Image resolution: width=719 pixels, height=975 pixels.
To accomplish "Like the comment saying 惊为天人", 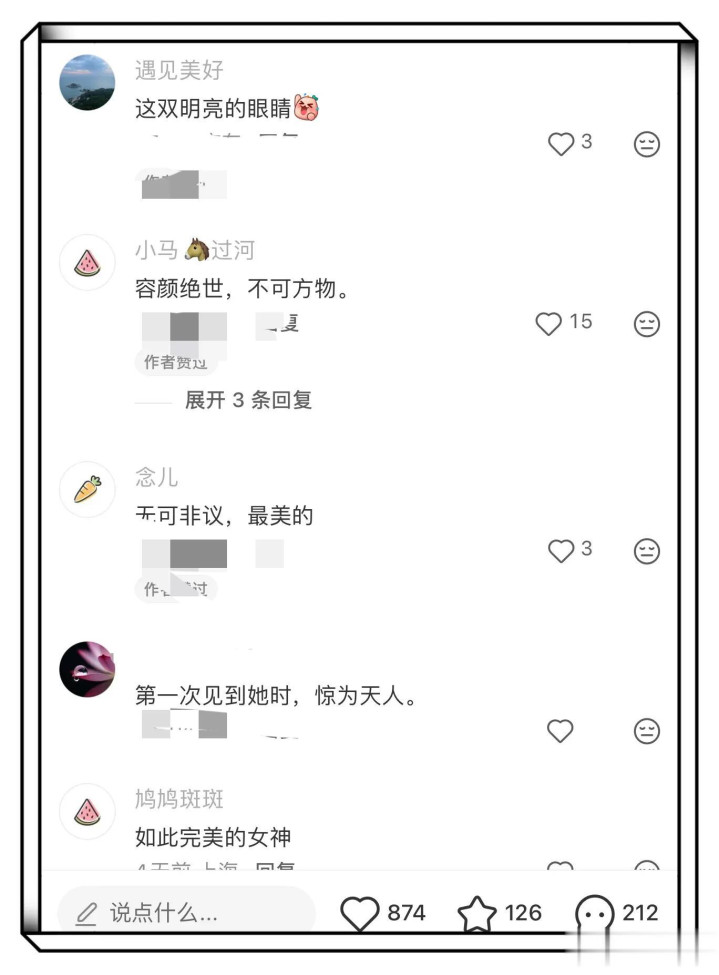I will (x=560, y=731).
